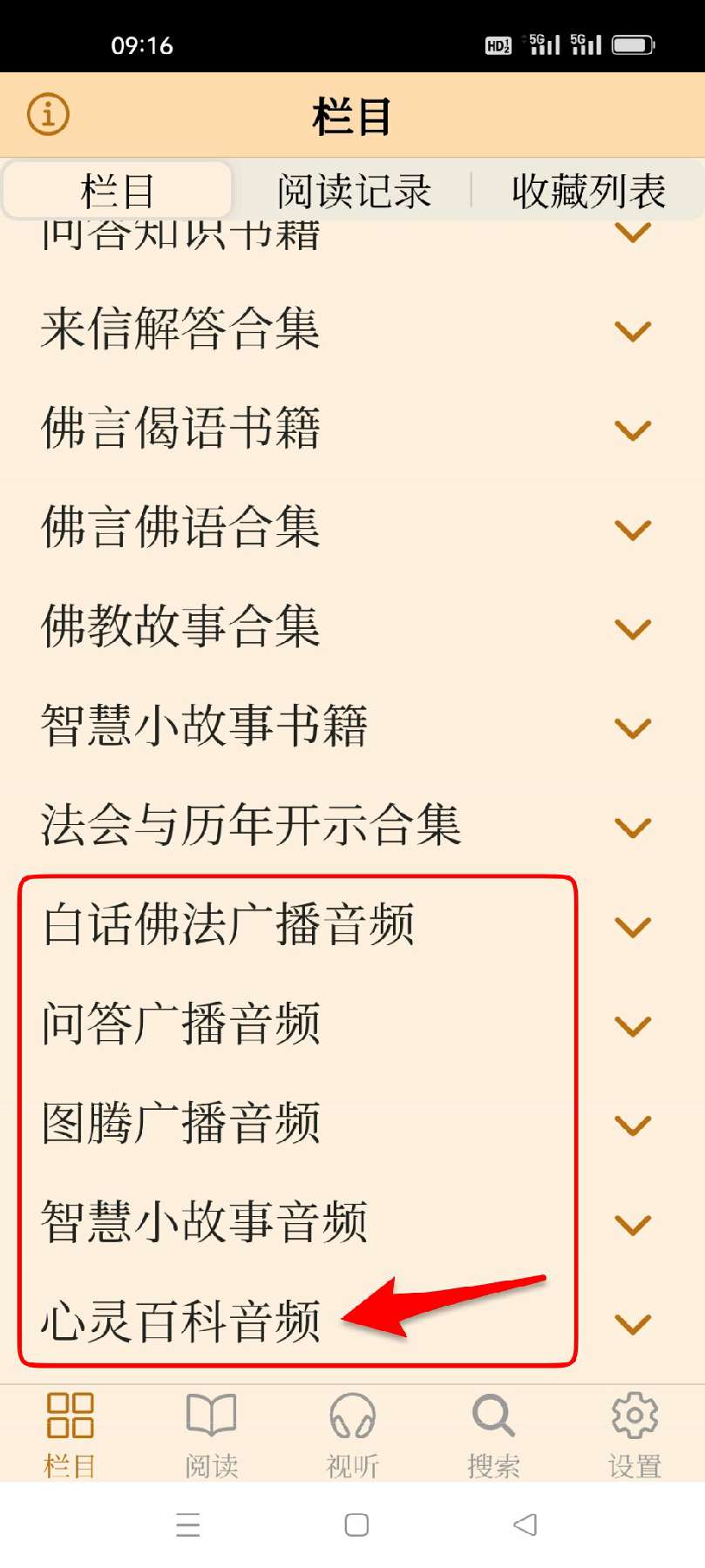Go to the 视听 bottom tab

pyautogui.click(x=352, y=1434)
